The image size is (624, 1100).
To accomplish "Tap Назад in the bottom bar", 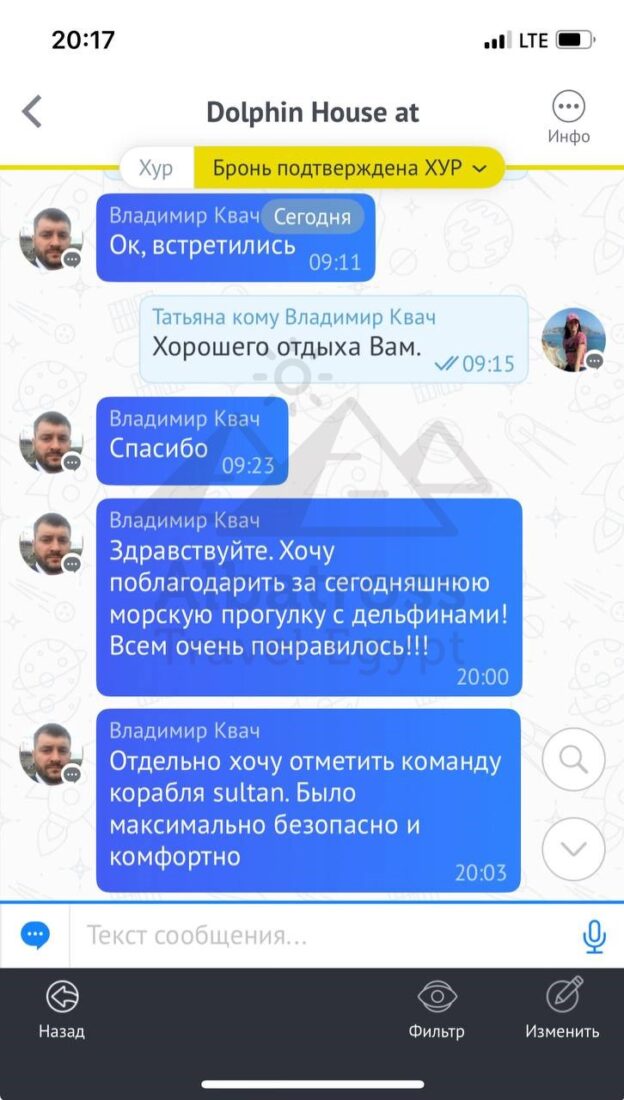I will coord(62,1008).
